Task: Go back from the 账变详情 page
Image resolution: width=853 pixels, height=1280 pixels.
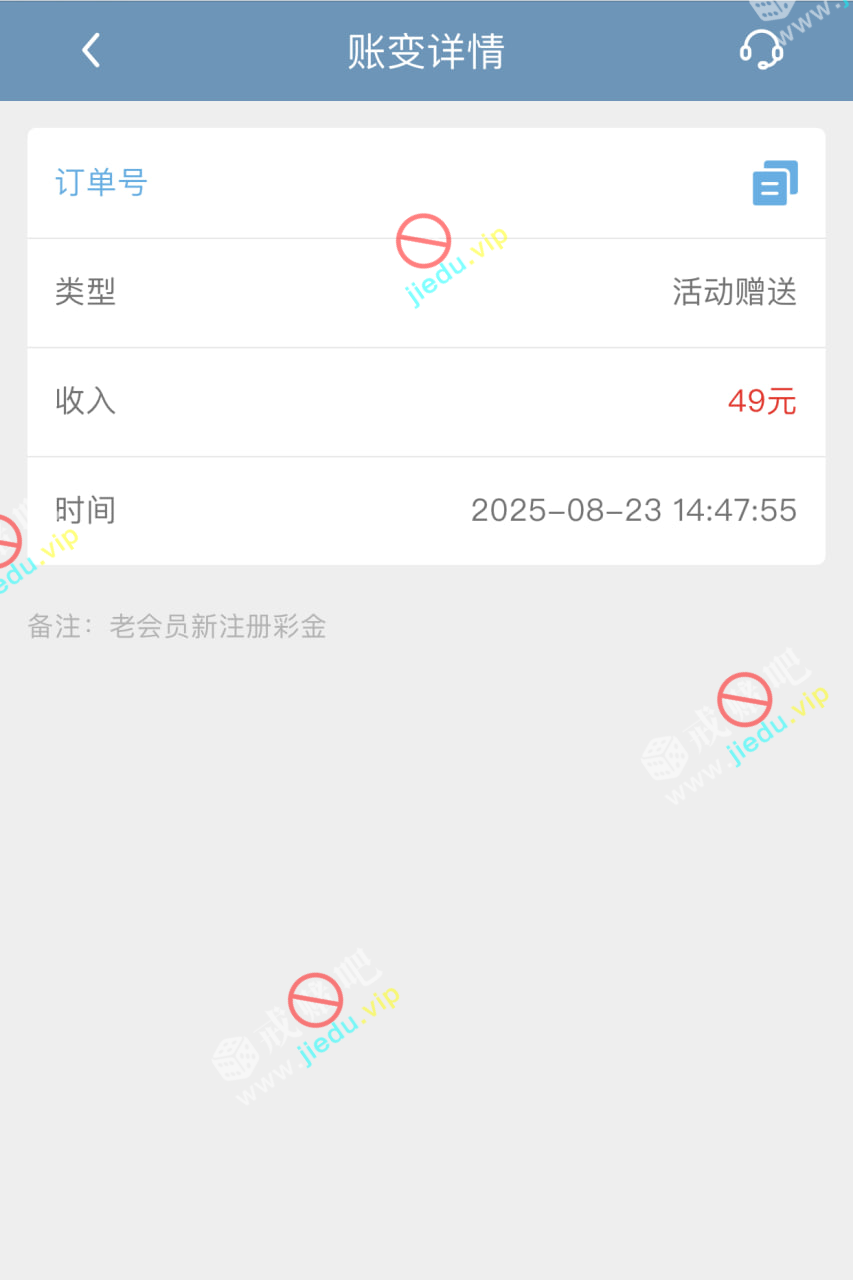Action: pyautogui.click(x=91, y=50)
